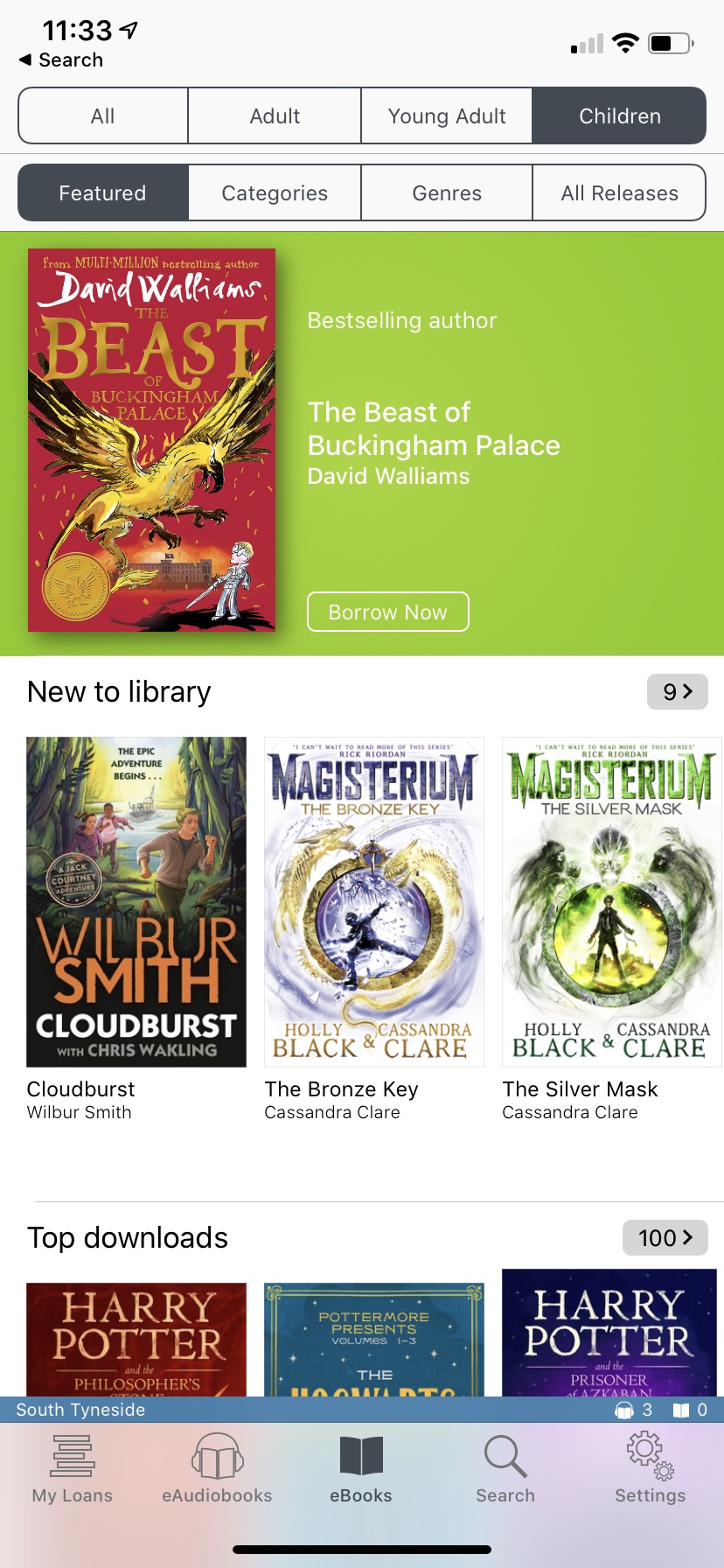Borrow The Beast of Buckingham Palace now
The height and width of the screenshot is (1568, 724).
pyautogui.click(x=388, y=612)
